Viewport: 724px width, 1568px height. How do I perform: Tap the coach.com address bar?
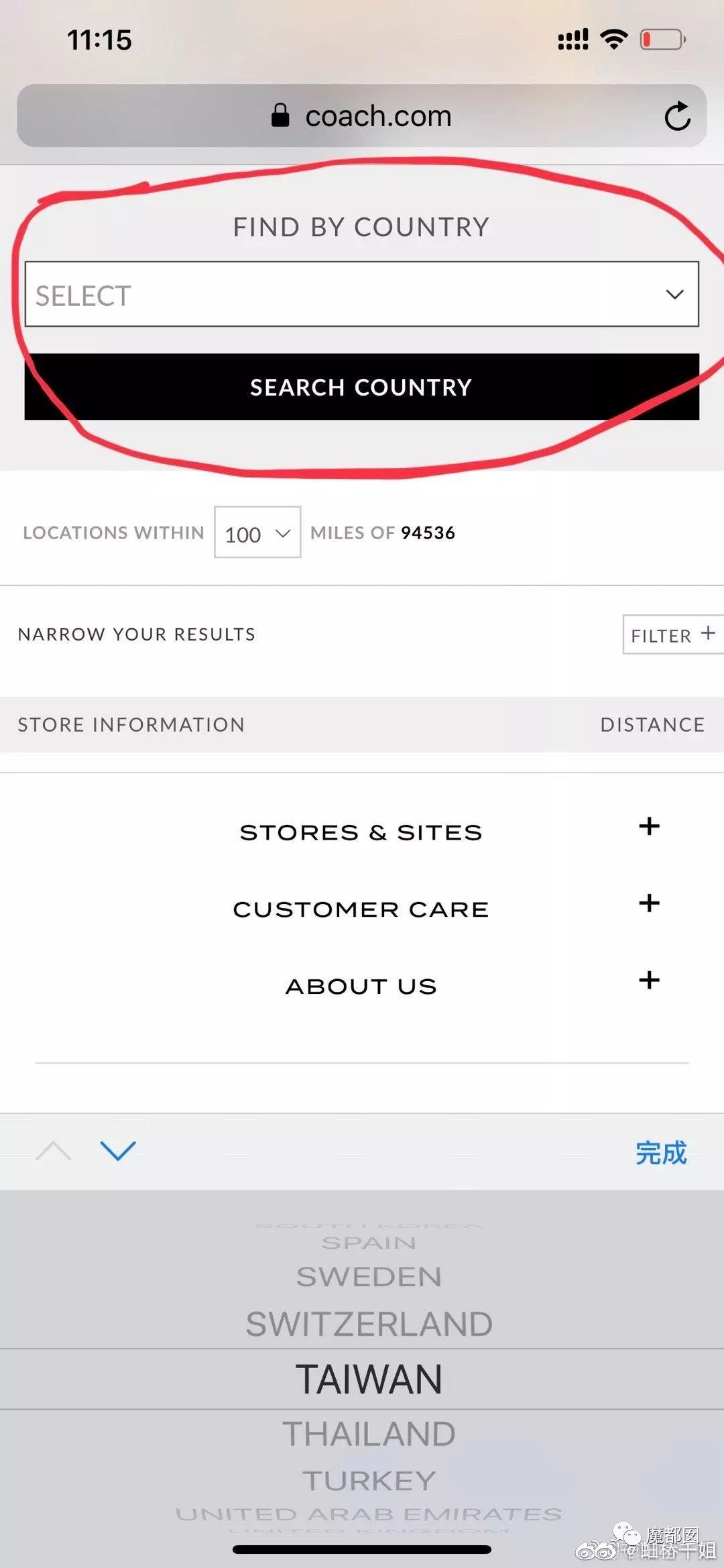click(362, 115)
